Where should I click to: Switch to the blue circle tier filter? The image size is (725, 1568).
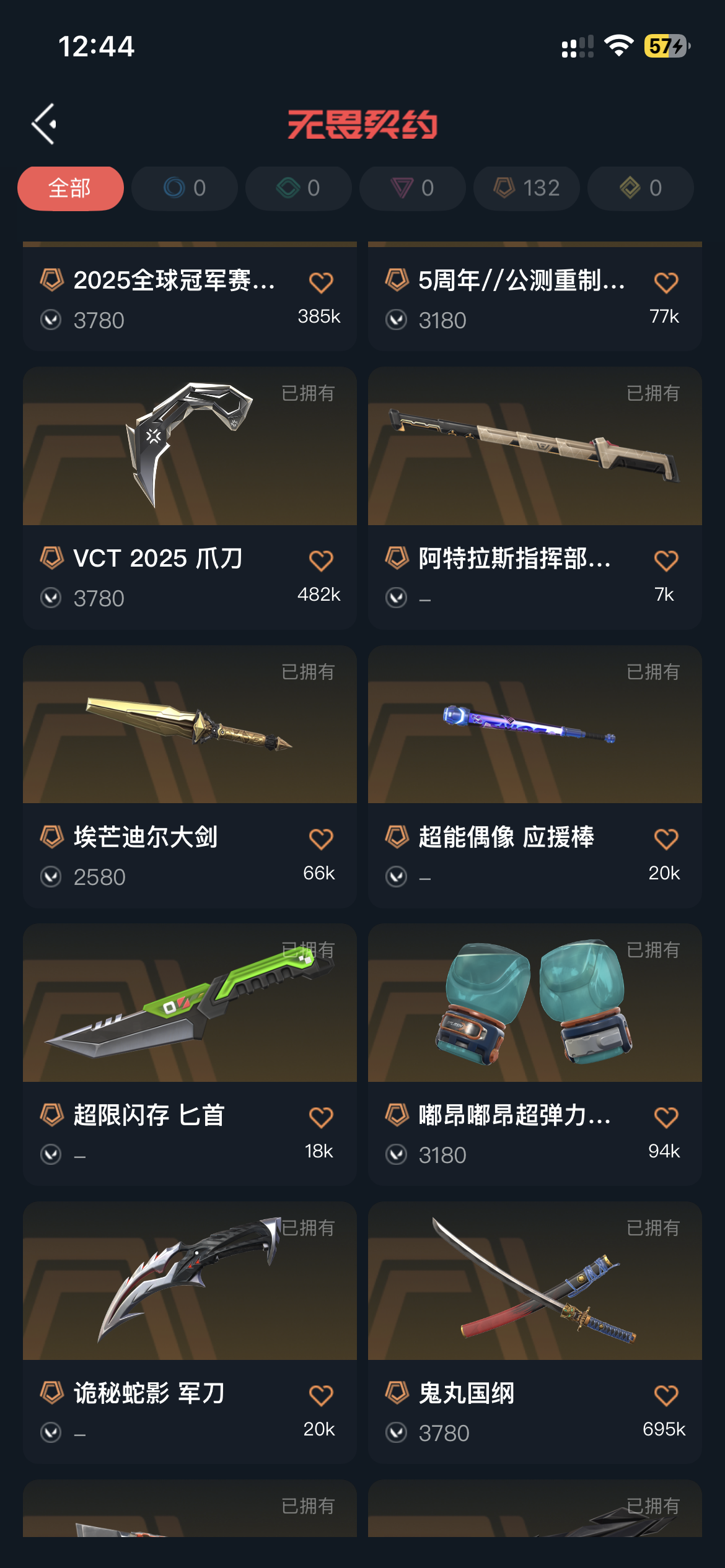pyautogui.click(x=185, y=188)
